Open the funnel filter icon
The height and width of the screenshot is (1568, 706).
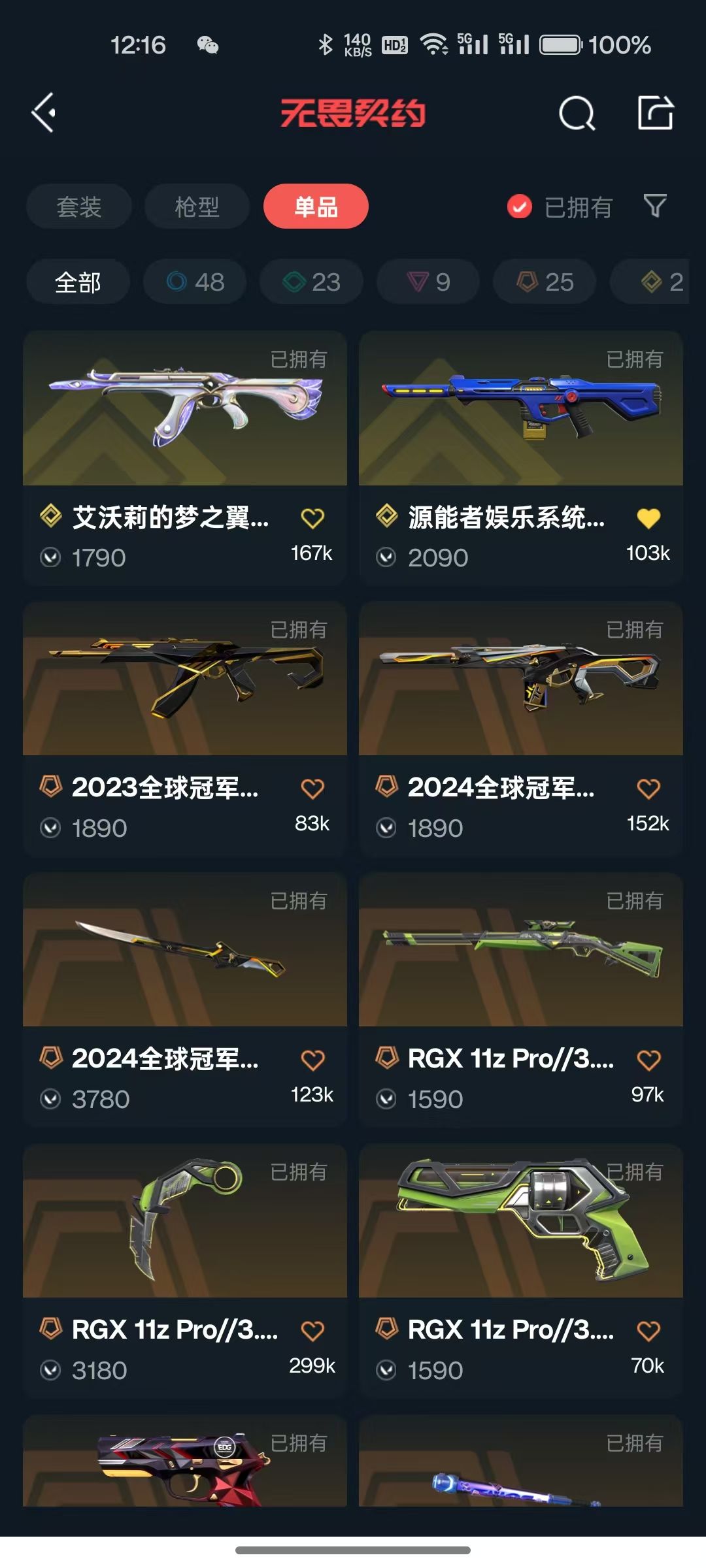tap(655, 206)
